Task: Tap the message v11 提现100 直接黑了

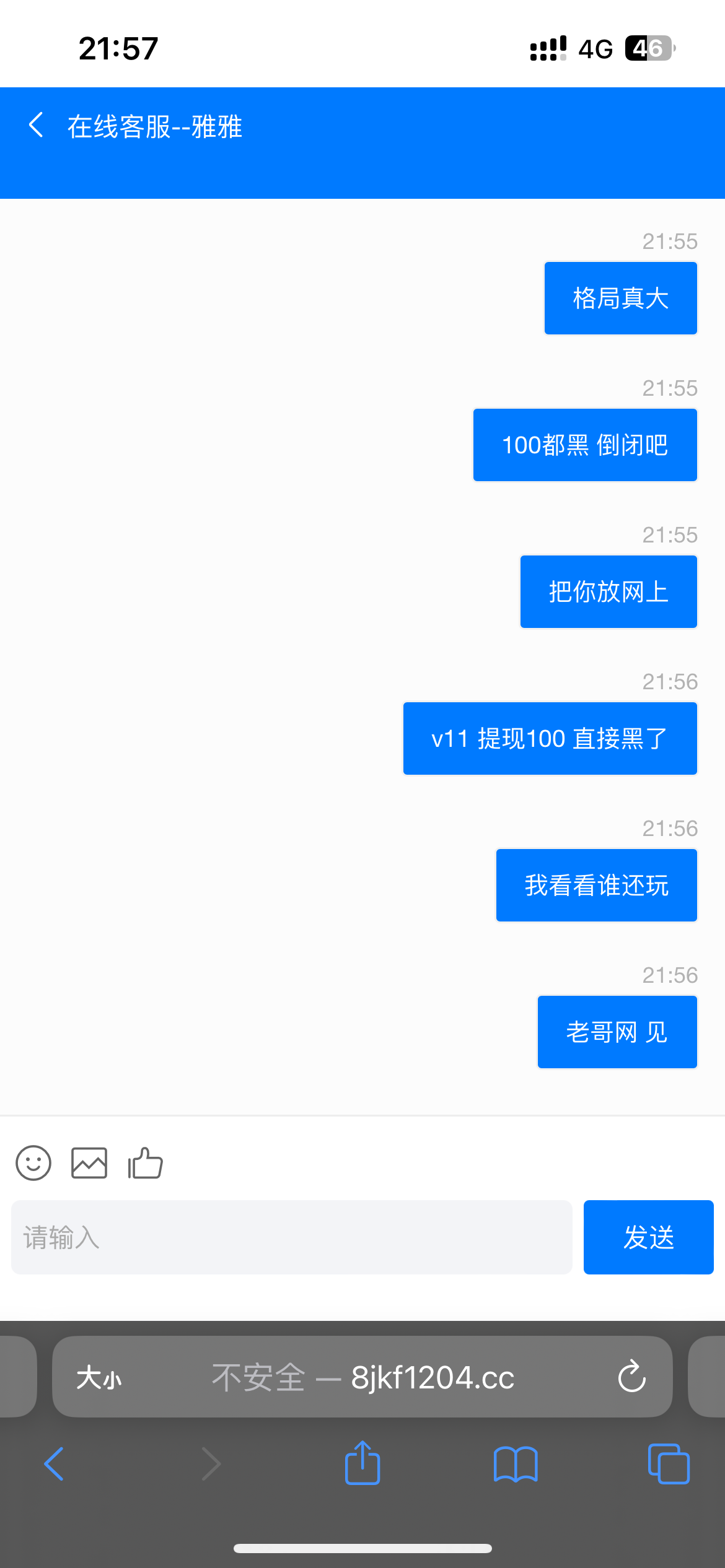Action: pos(550,738)
